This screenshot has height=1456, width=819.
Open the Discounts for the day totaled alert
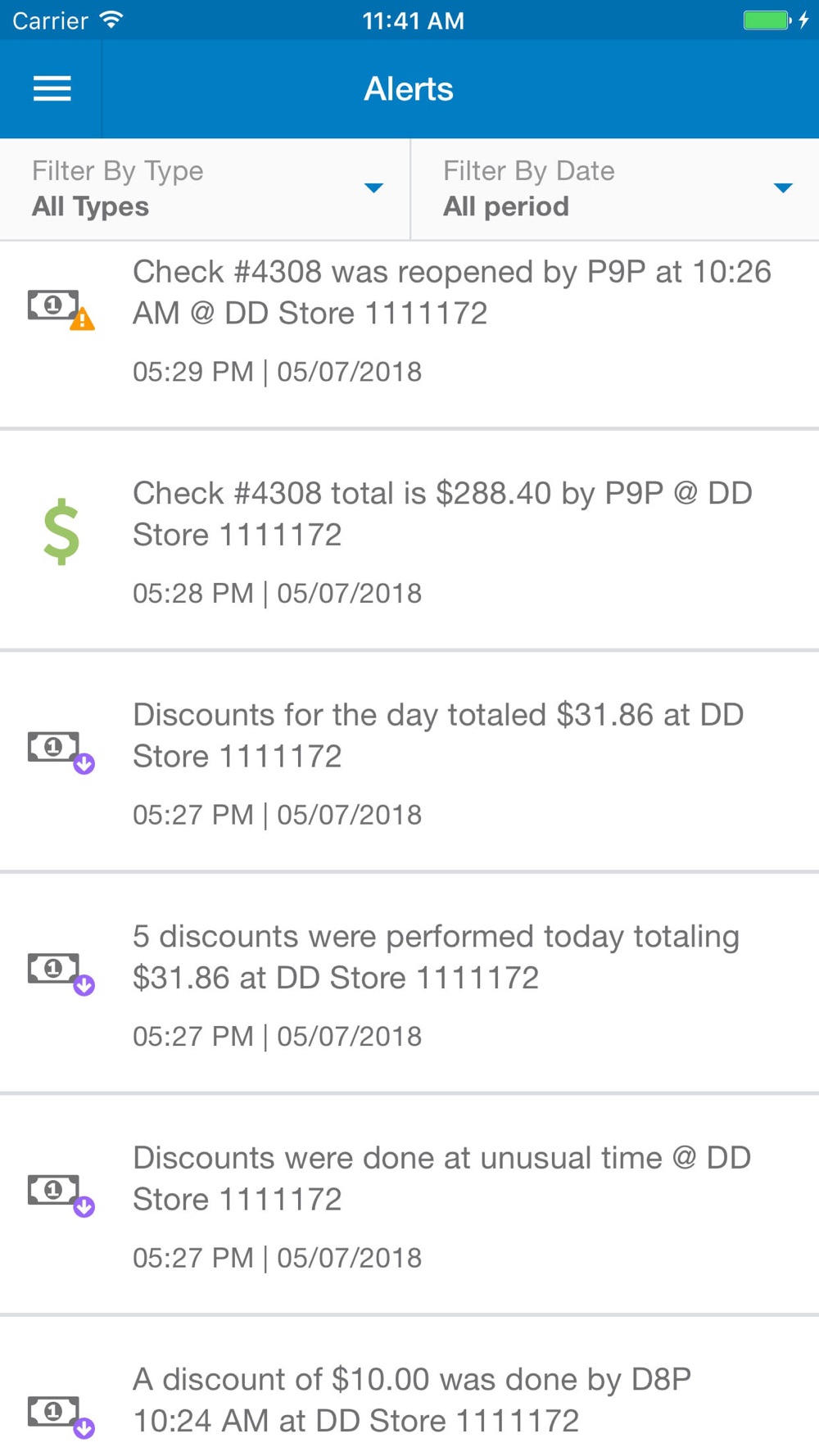pyautogui.click(x=409, y=762)
